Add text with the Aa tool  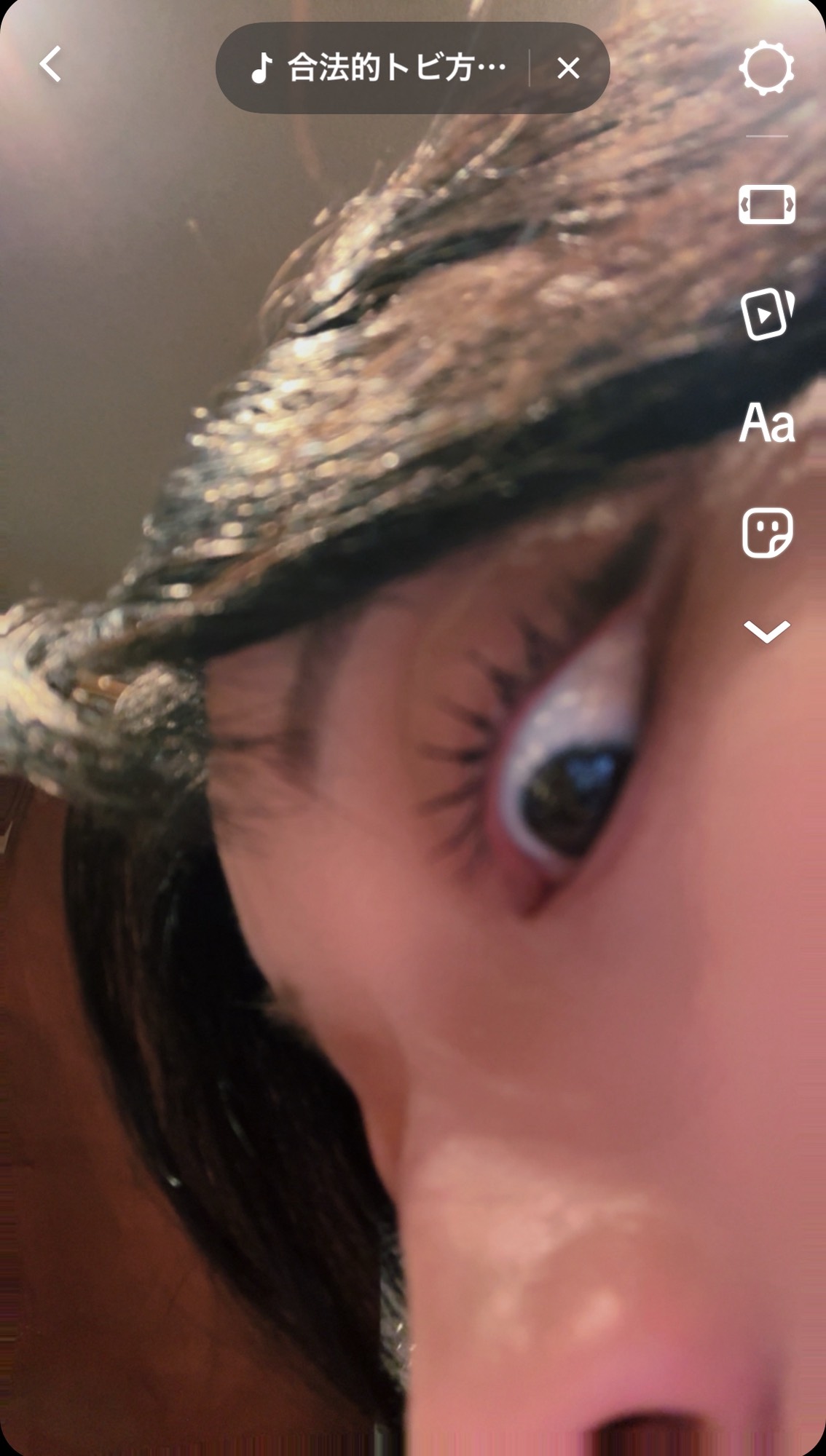click(766, 423)
